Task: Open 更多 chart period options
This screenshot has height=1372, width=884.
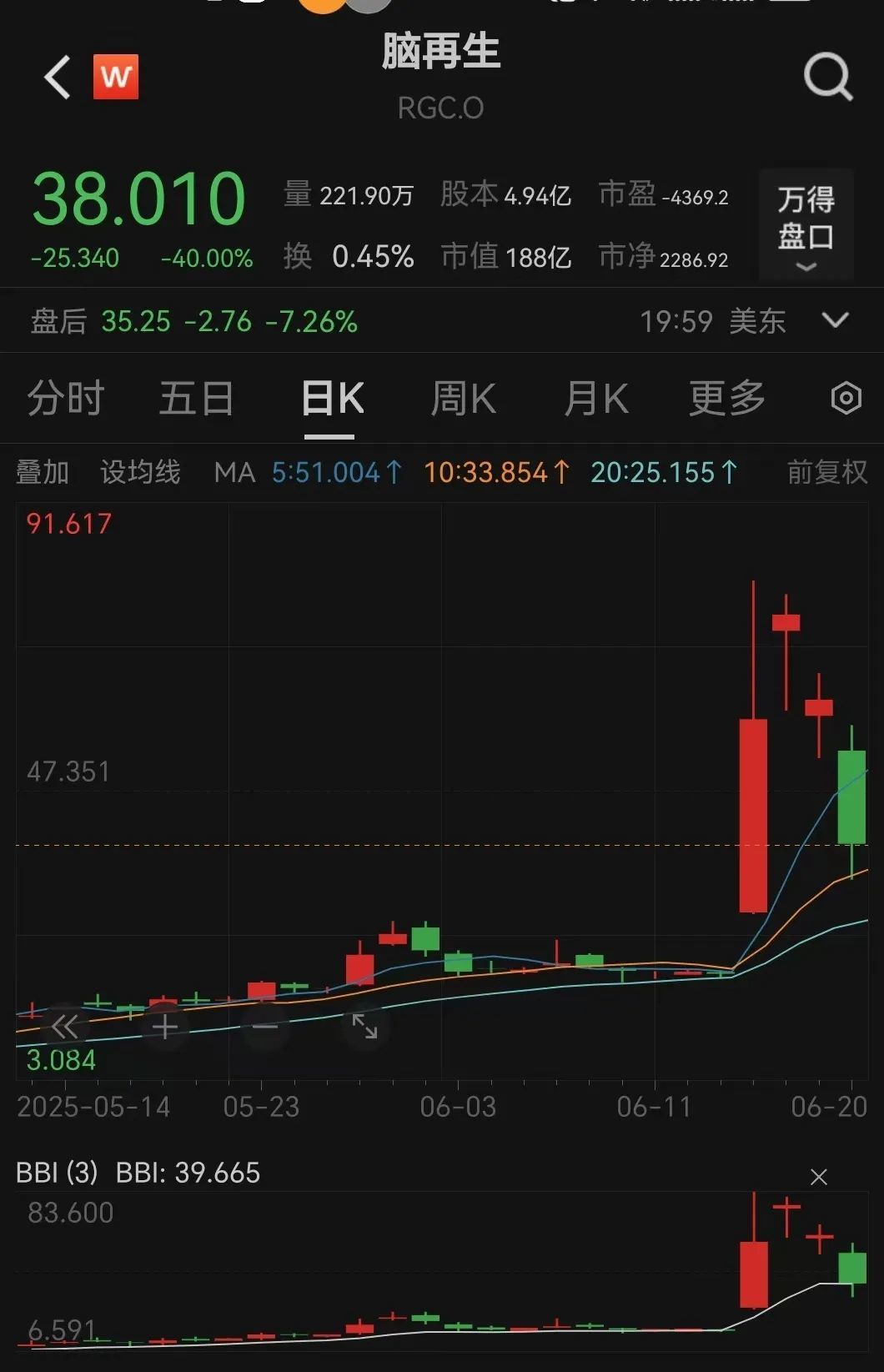Action: (x=726, y=398)
